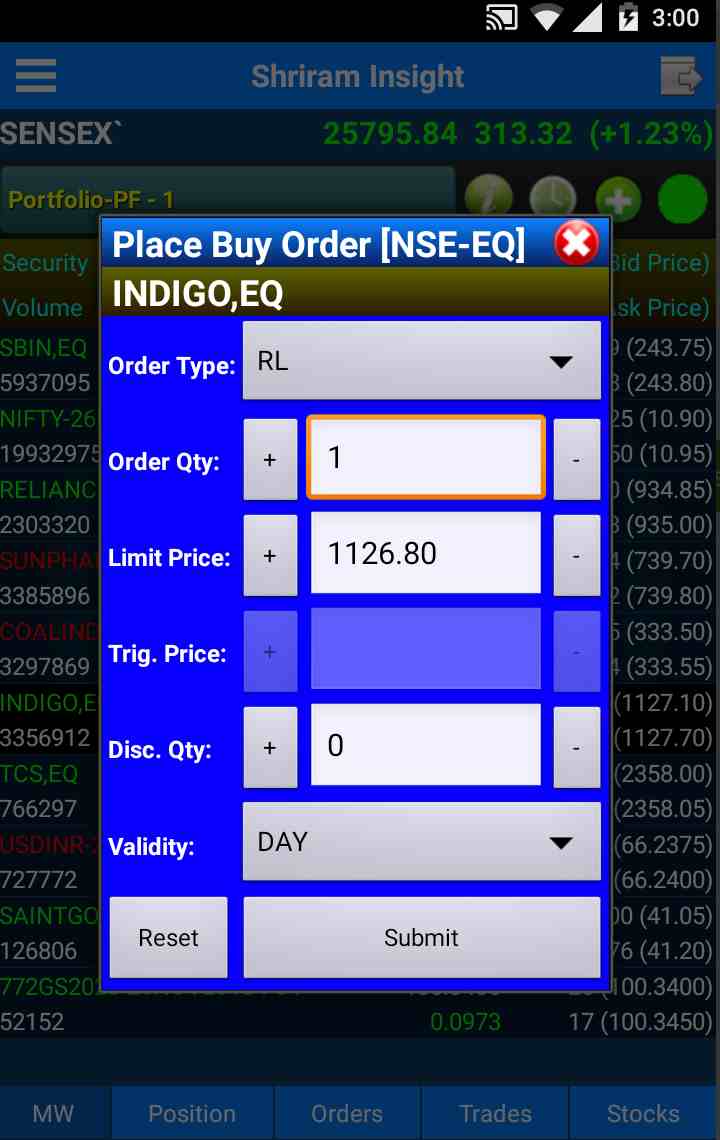Select the Stocks tab
The width and height of the screenshot is (720, 1140).
tap(643, 1113)
